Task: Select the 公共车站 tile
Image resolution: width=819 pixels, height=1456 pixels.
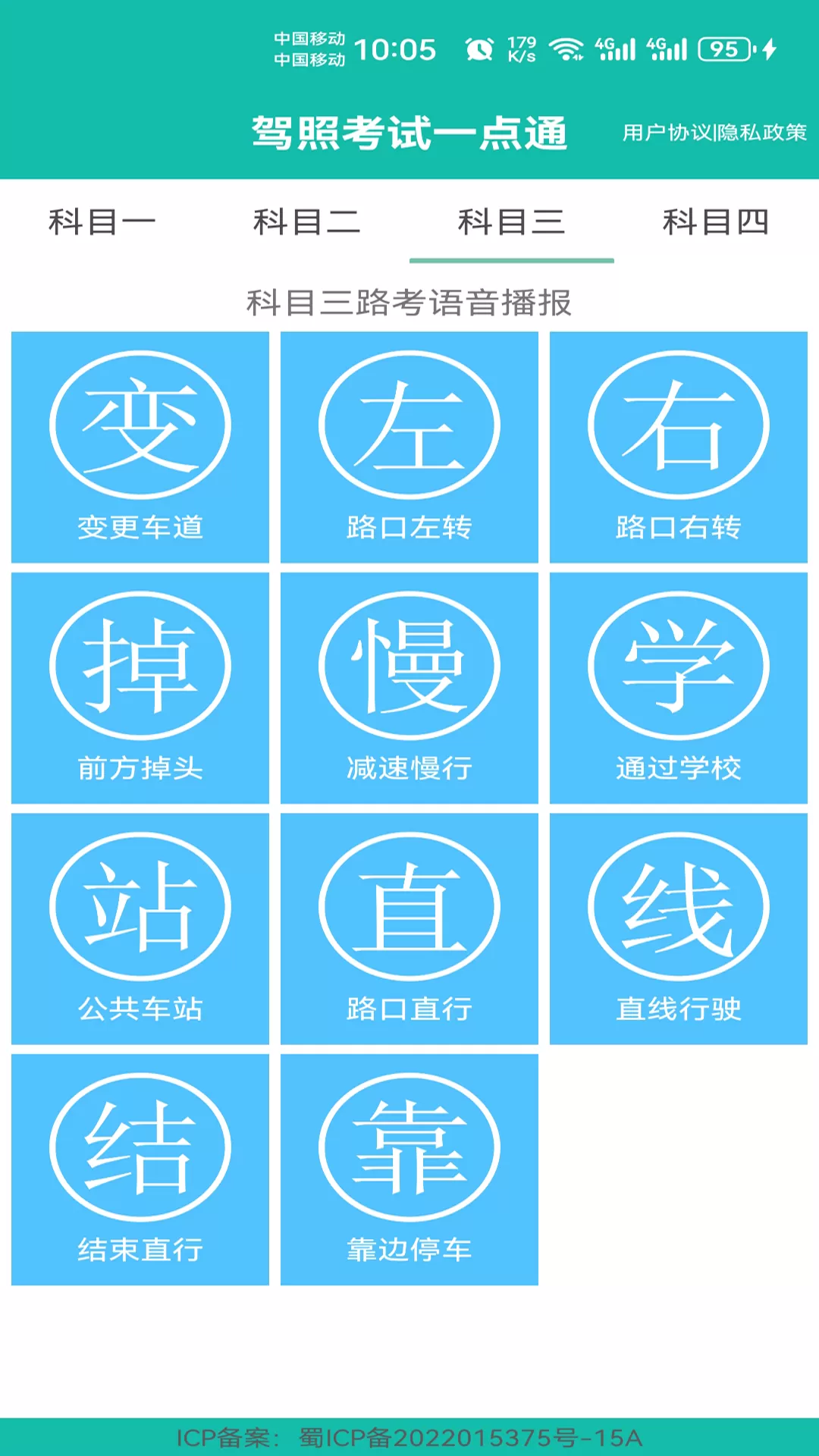Action: (140, 929)
